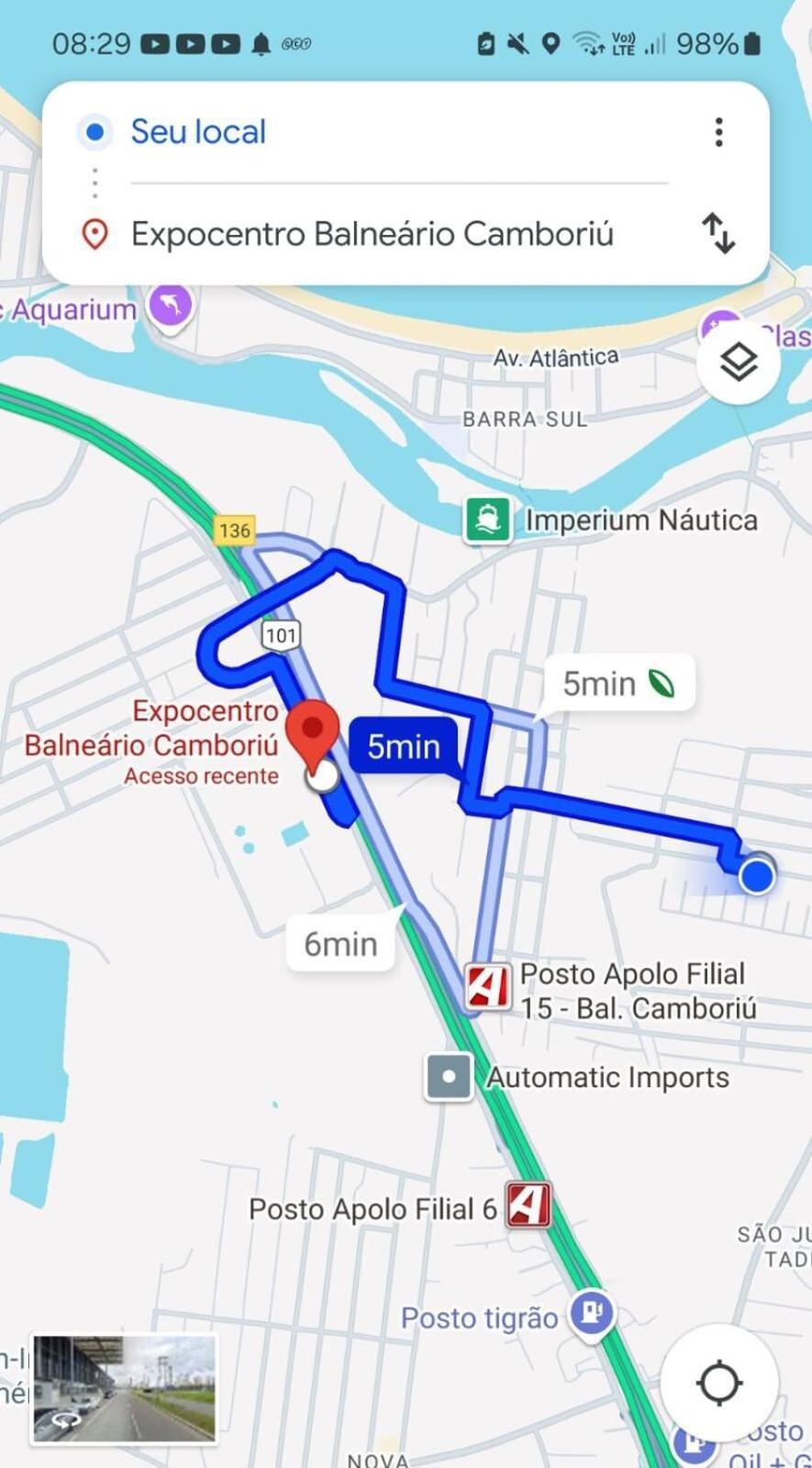Open Imperium Náutica place marker
812x1468 pixels.
(487, 521)
